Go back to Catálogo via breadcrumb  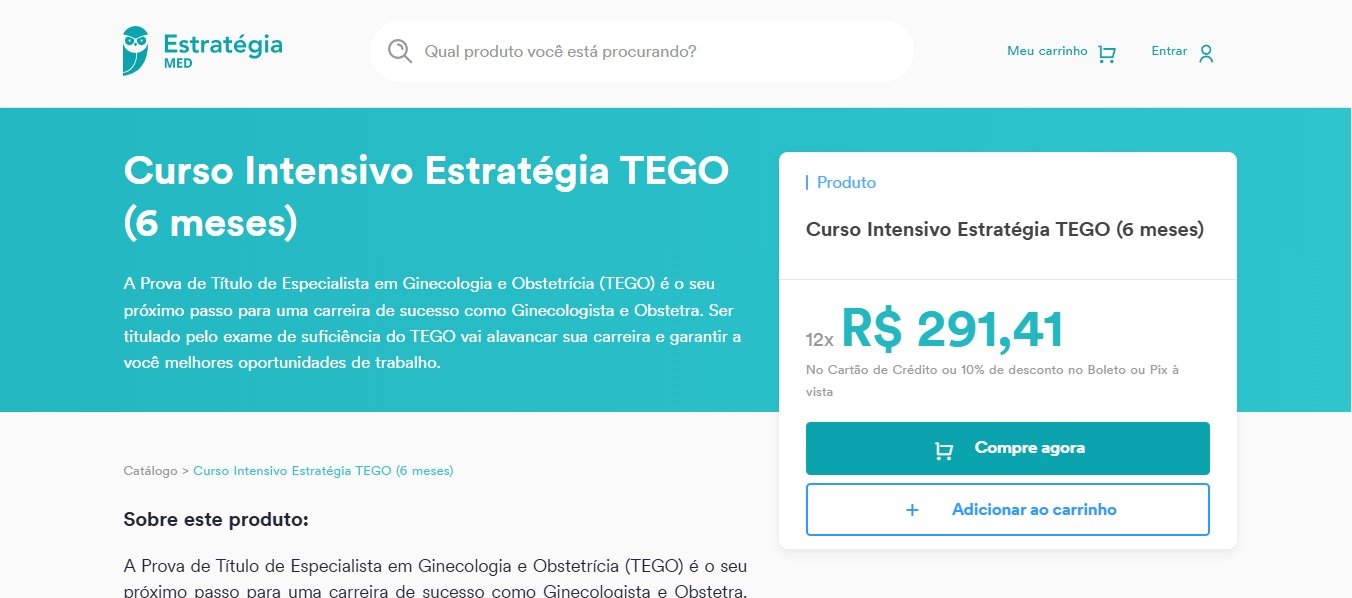point(150,470)
